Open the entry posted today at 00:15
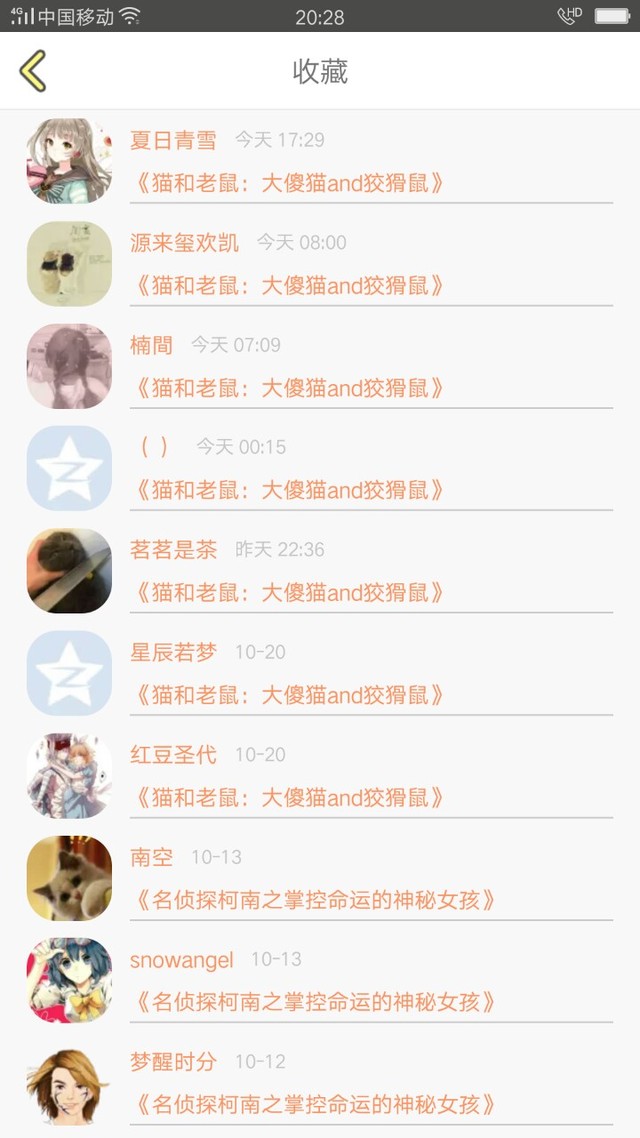Screen dimensions: 640x1138 [x=320, y=469]
